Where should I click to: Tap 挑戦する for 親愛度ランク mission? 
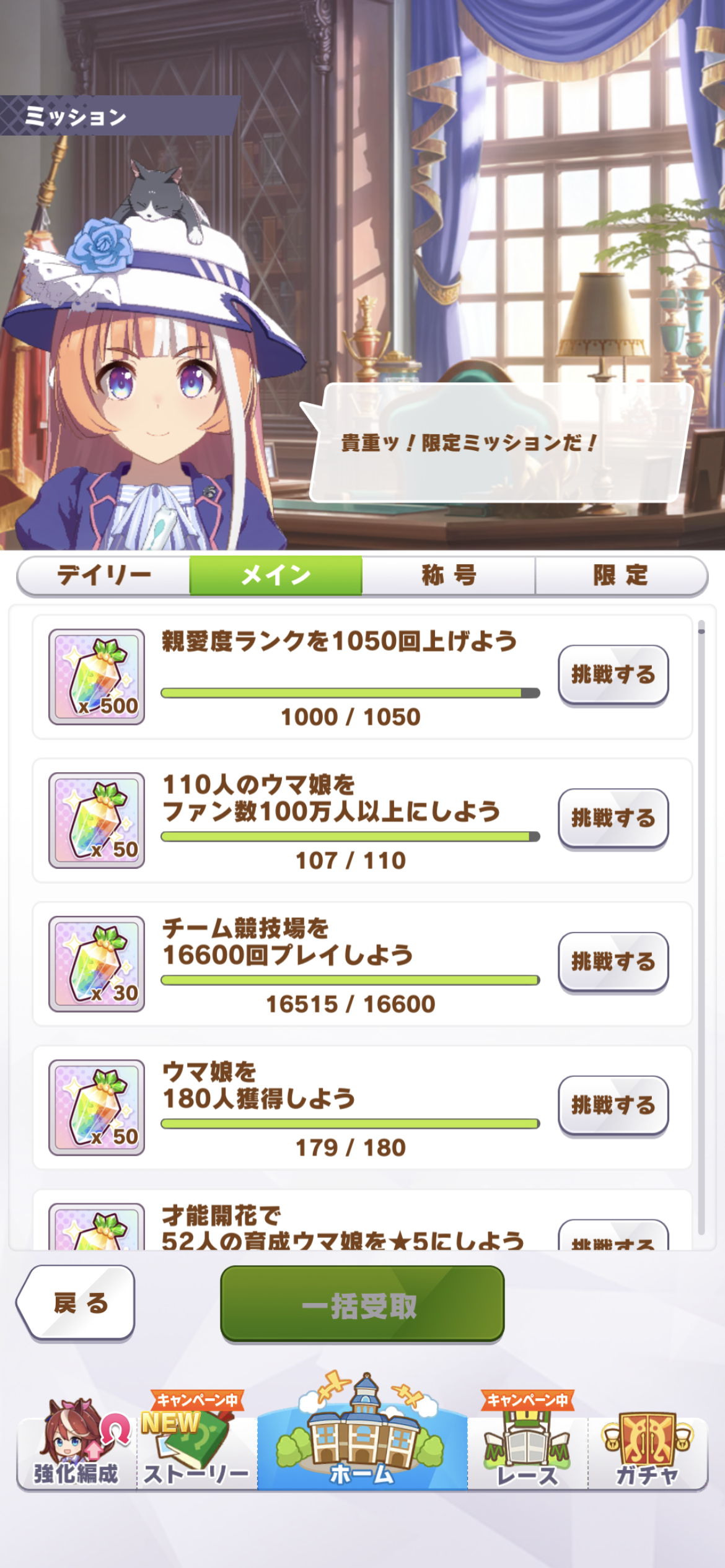(x=613, y=674)
